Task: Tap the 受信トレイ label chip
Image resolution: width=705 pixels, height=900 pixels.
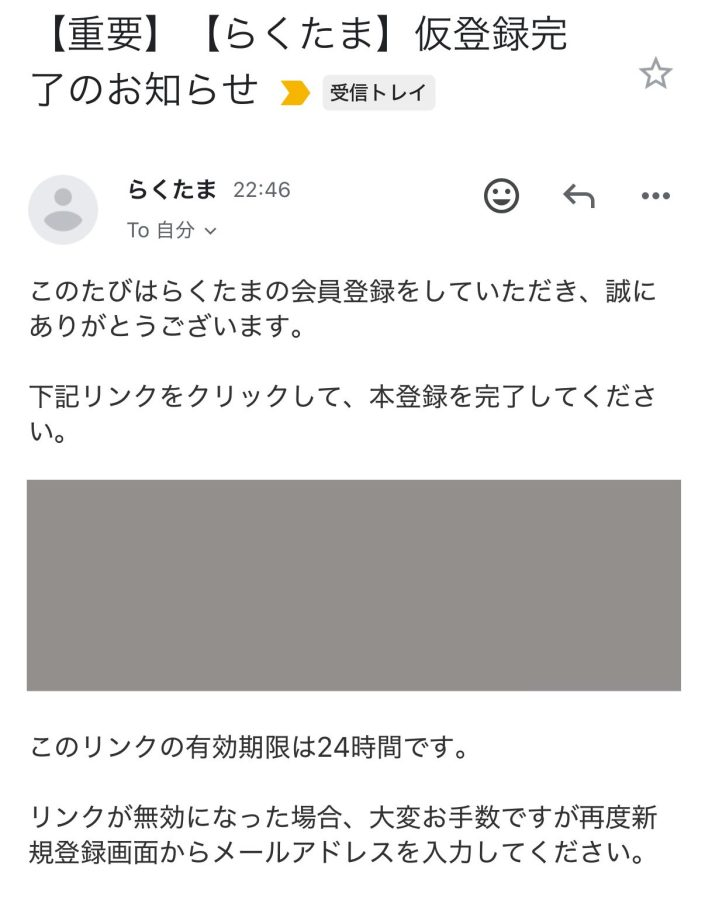Action: click(378, 93)
